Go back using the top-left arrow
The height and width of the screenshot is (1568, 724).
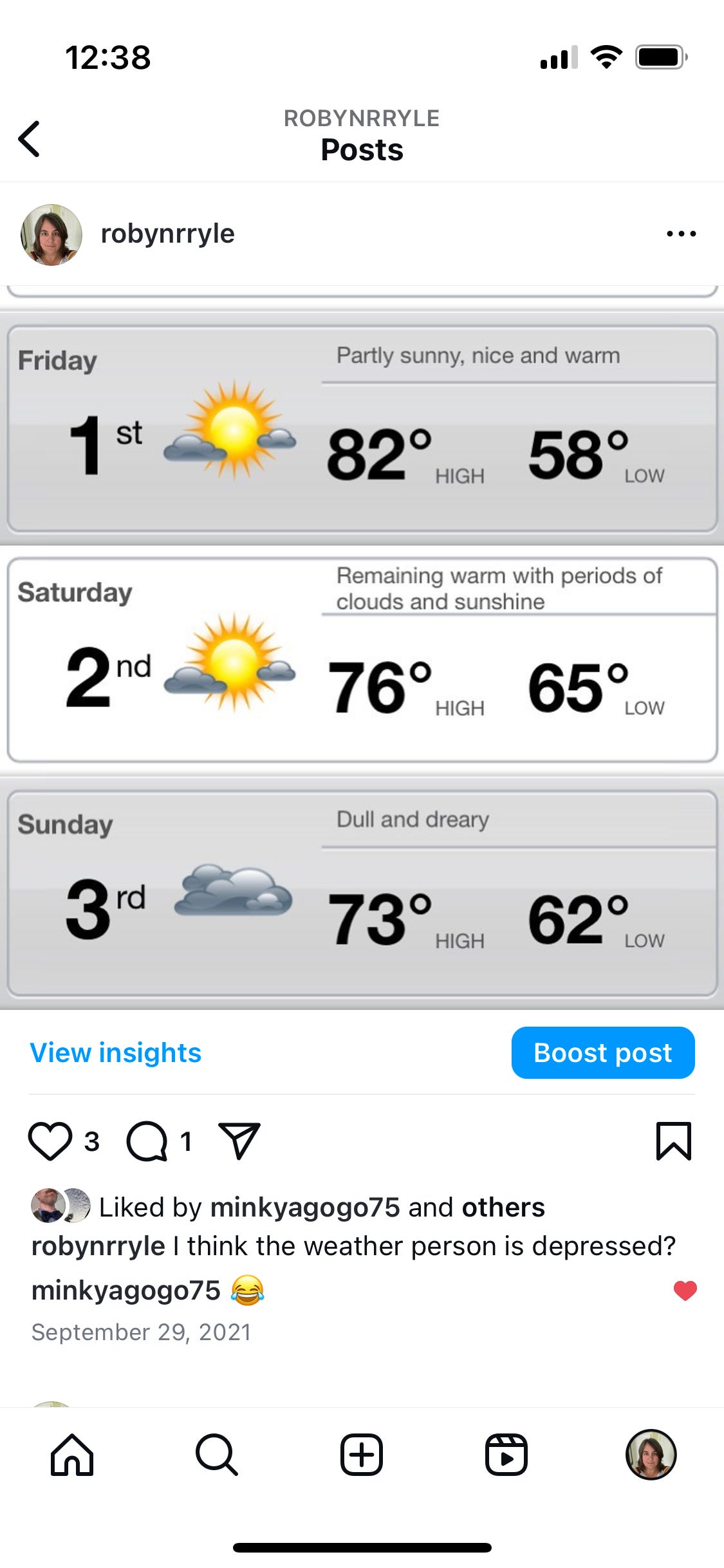(29, 138)
